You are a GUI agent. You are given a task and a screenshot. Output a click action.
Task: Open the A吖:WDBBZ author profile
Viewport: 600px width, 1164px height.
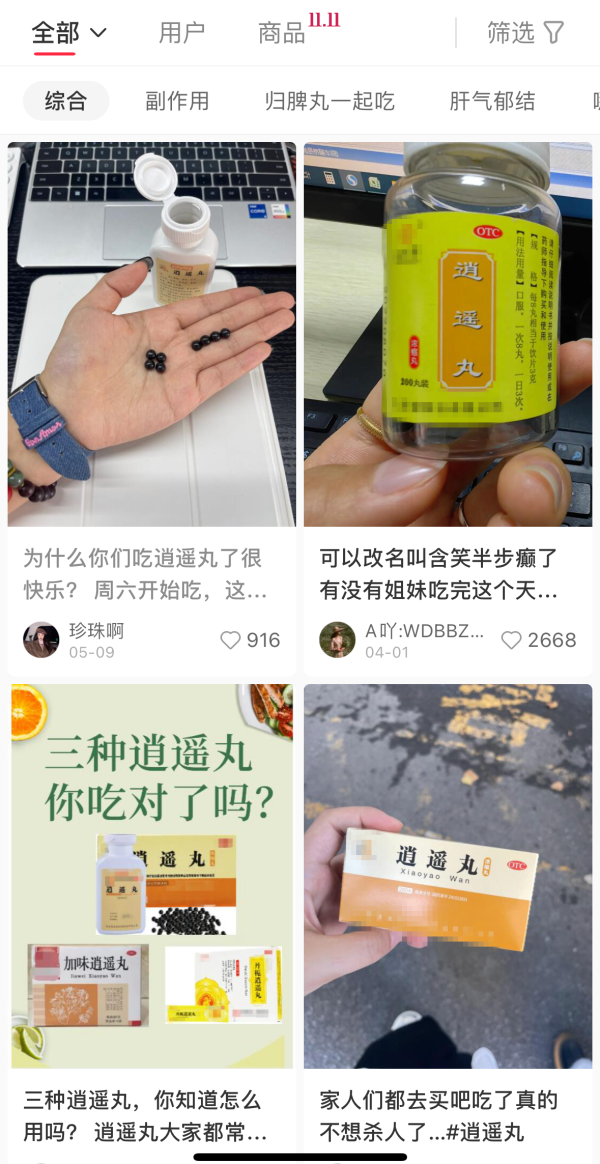338,640
